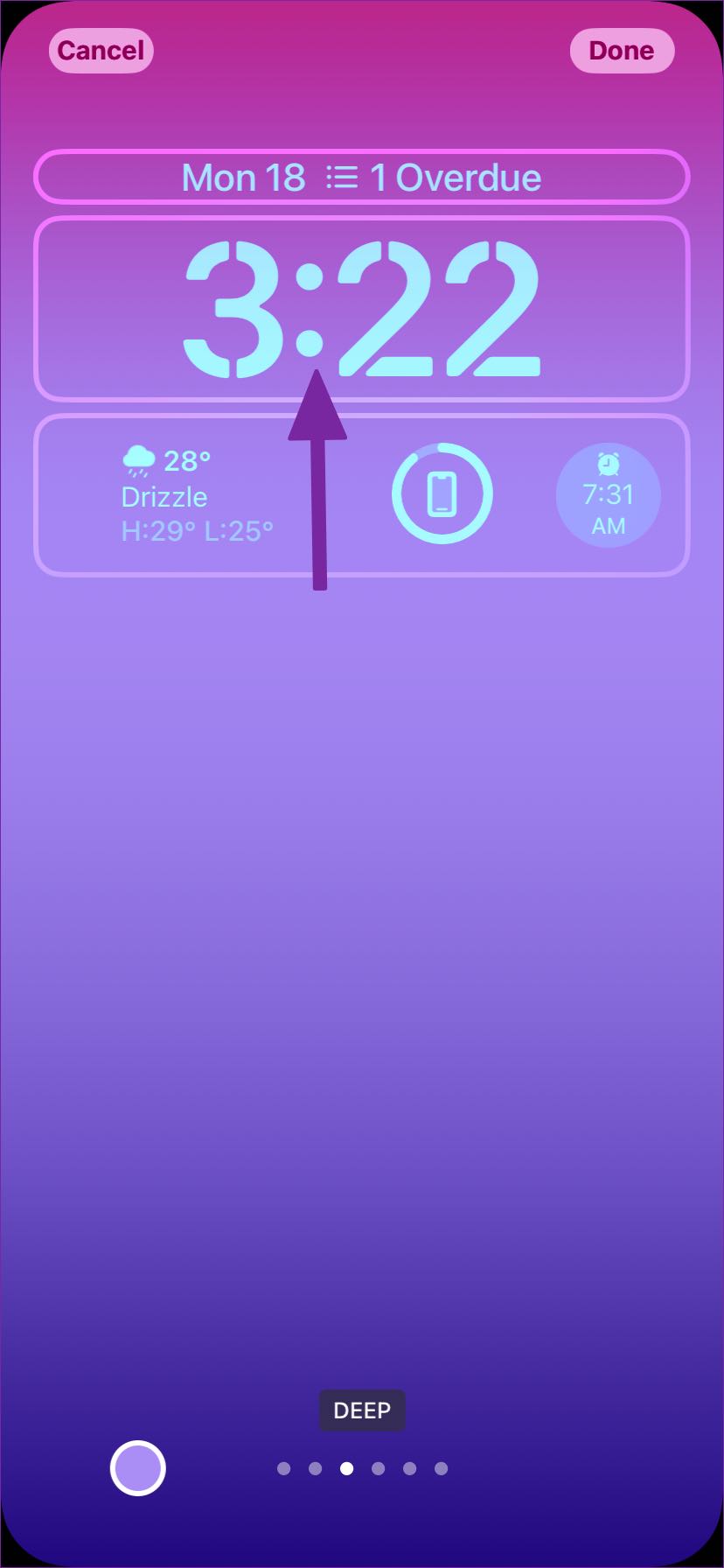724x1568 pixels.
Task: Select the 7:31 AM alarm widget
Action: coord(608,495)
